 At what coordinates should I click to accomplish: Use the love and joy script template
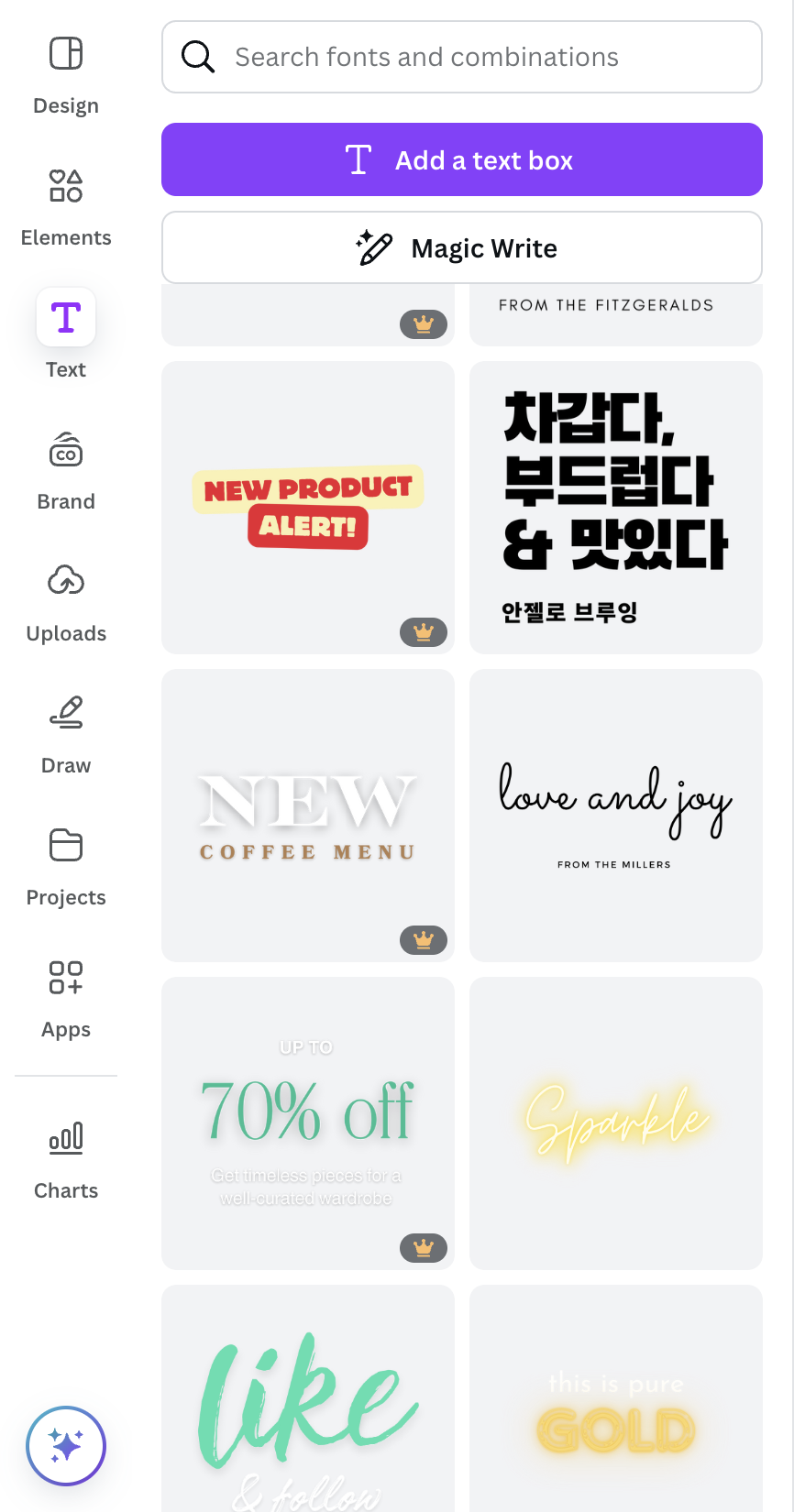(616, 816)
